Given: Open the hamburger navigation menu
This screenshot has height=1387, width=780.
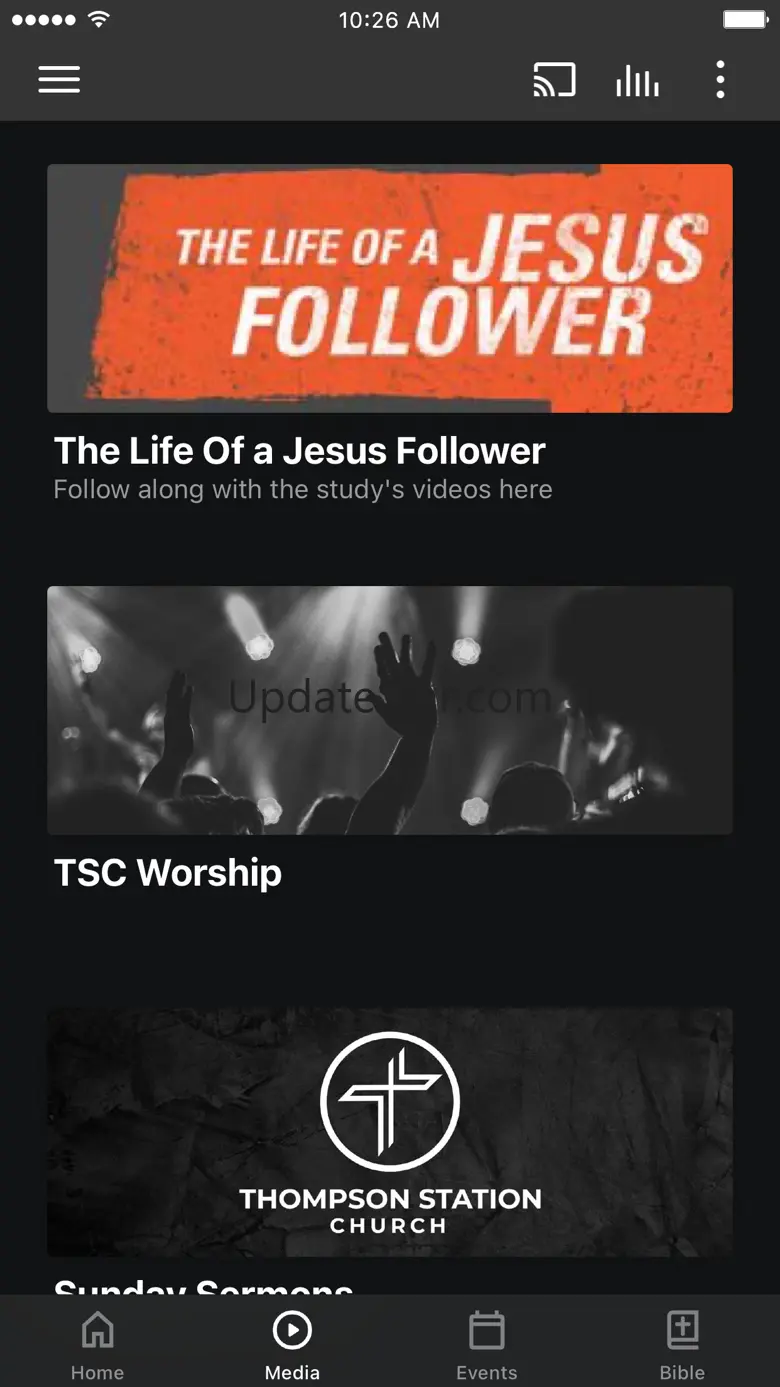Looking at the screenshot, I should point(59,80).
